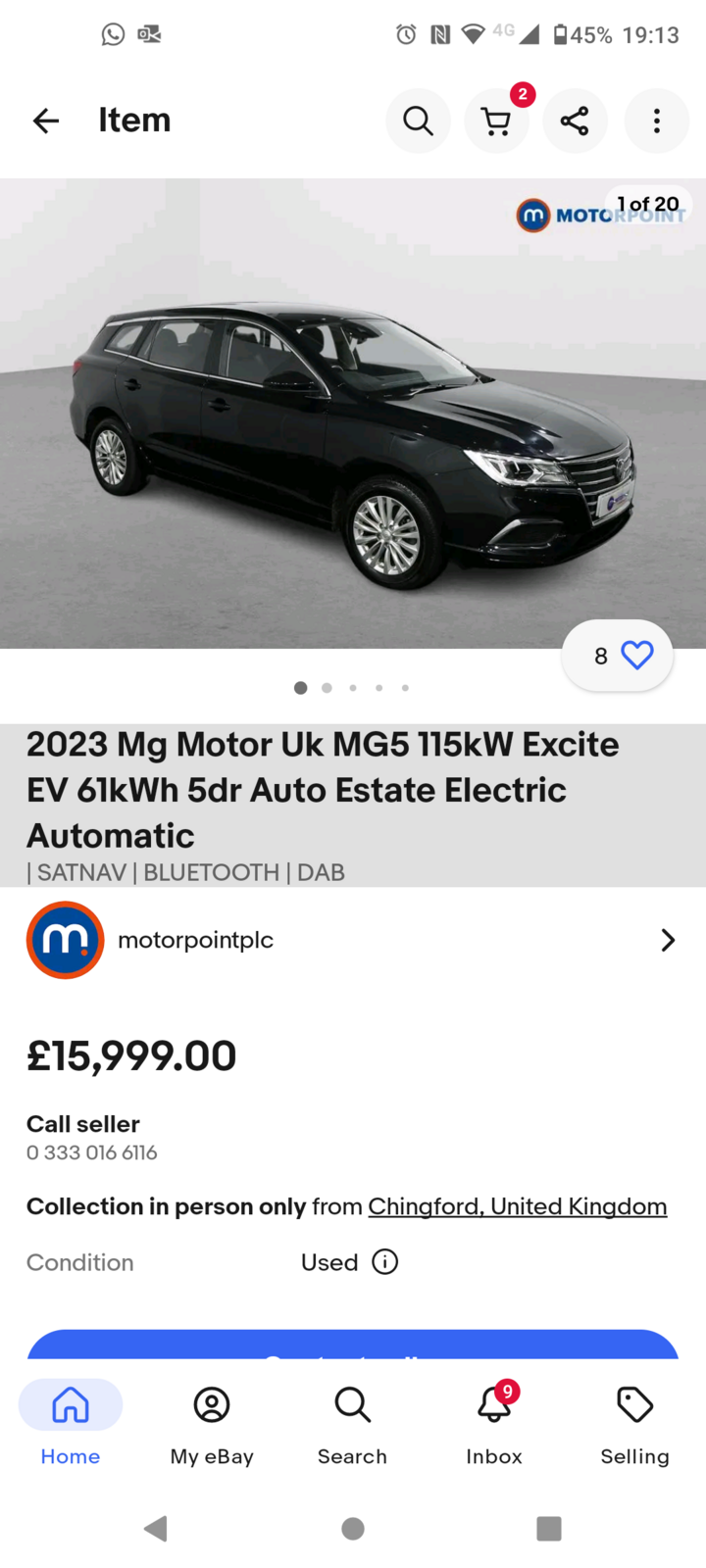Viewport: 706px width, 1568px height.
Task: Open Chingford, United Kingdom location link
Action: click(517, 1206)
